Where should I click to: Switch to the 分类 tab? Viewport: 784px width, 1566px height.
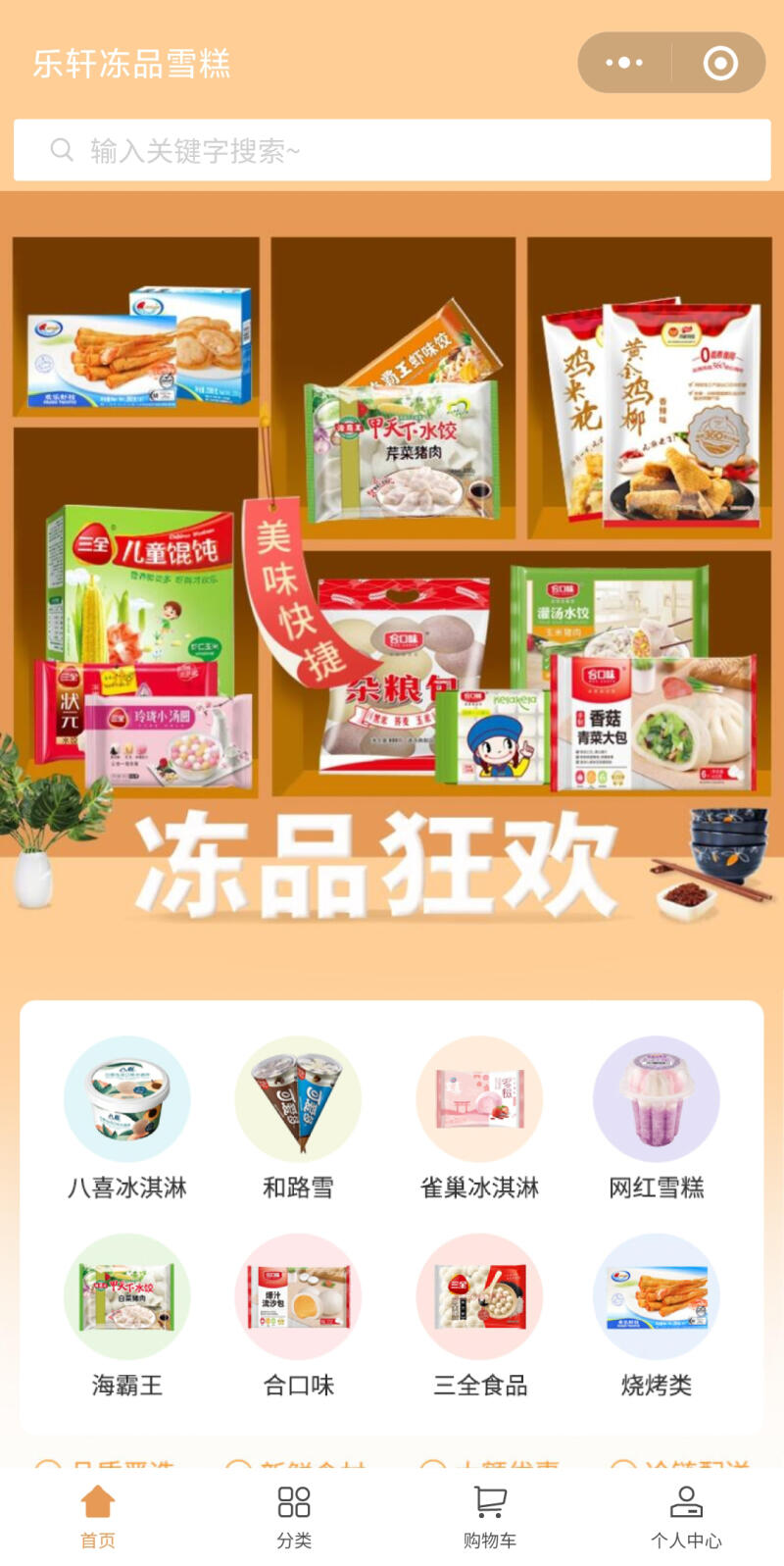click(294, 1516)
